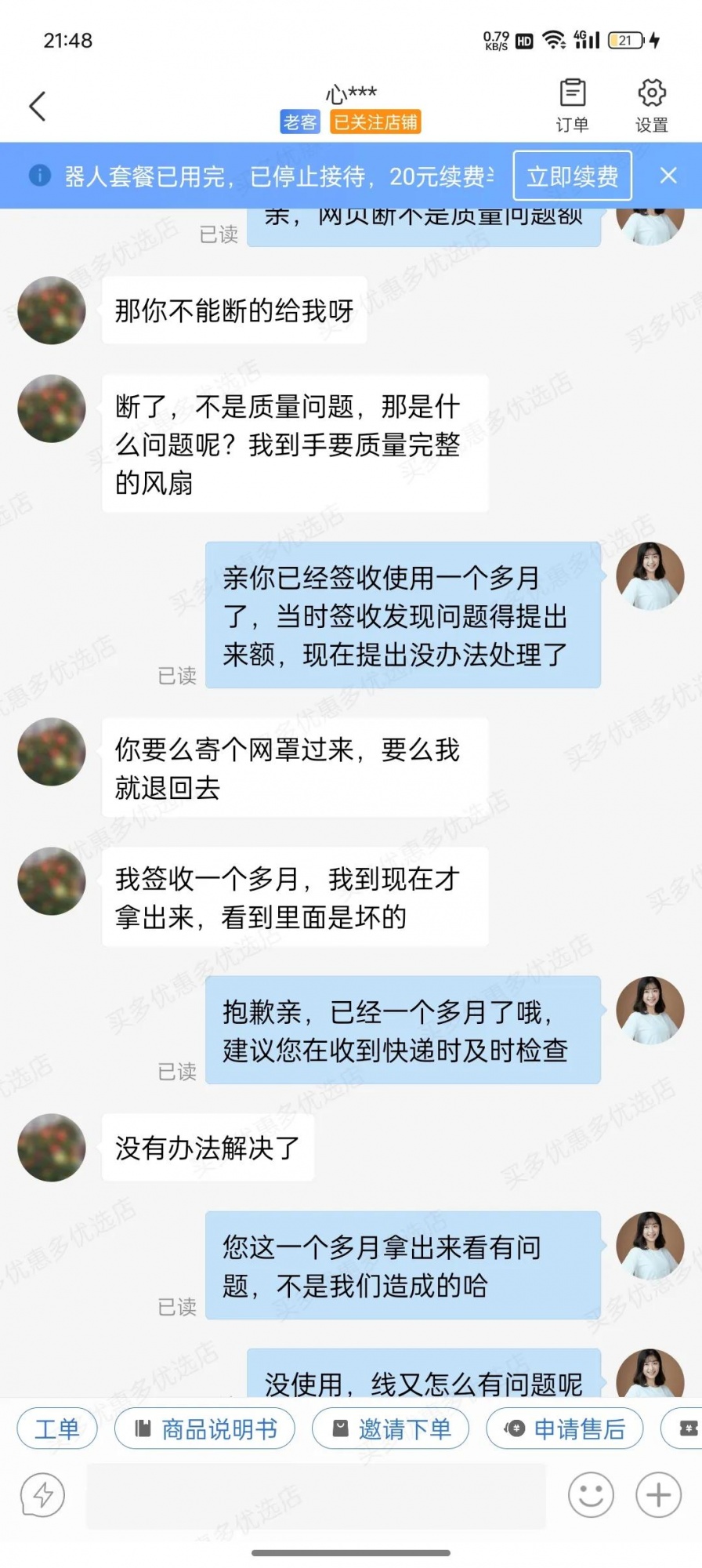Send the 商品说明书 product manual
This screenshot has height=1568, width=702.
coord(205,1428)
